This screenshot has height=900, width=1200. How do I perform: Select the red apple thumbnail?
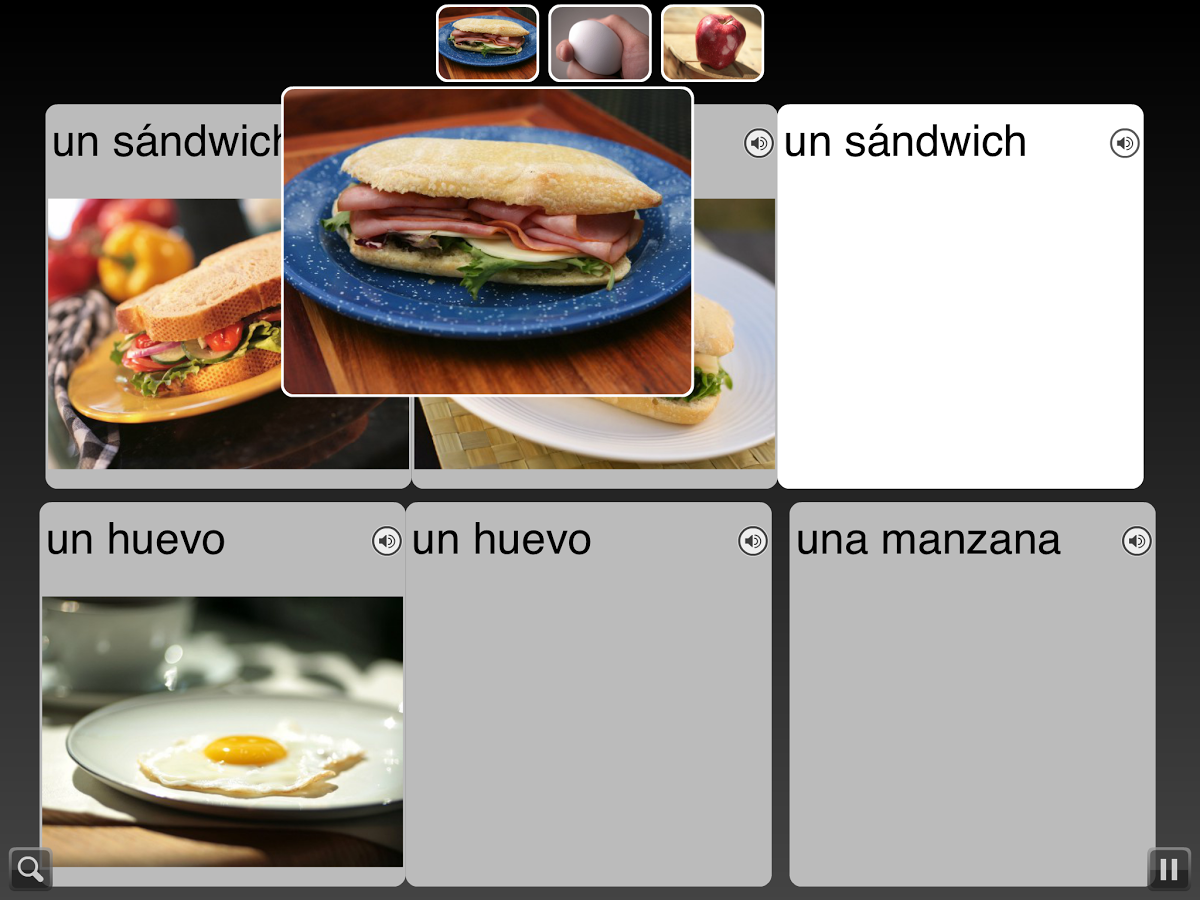pyautogui.click(x=712, y=43)
